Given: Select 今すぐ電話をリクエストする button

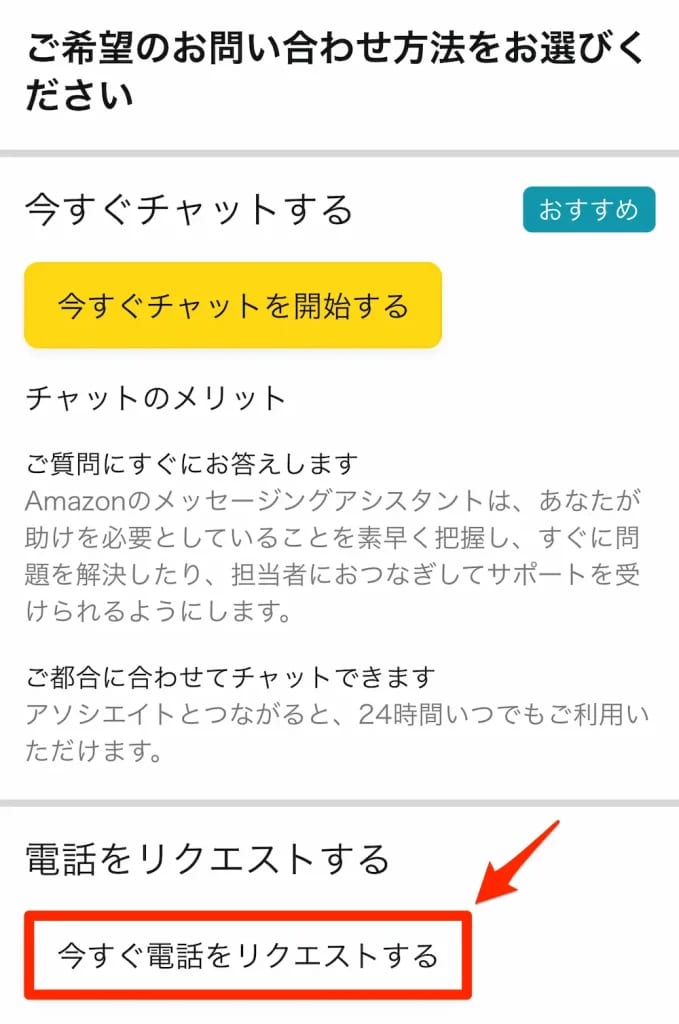Looking at the screenshot, I should pyautogui.click(x=248, y=955).
